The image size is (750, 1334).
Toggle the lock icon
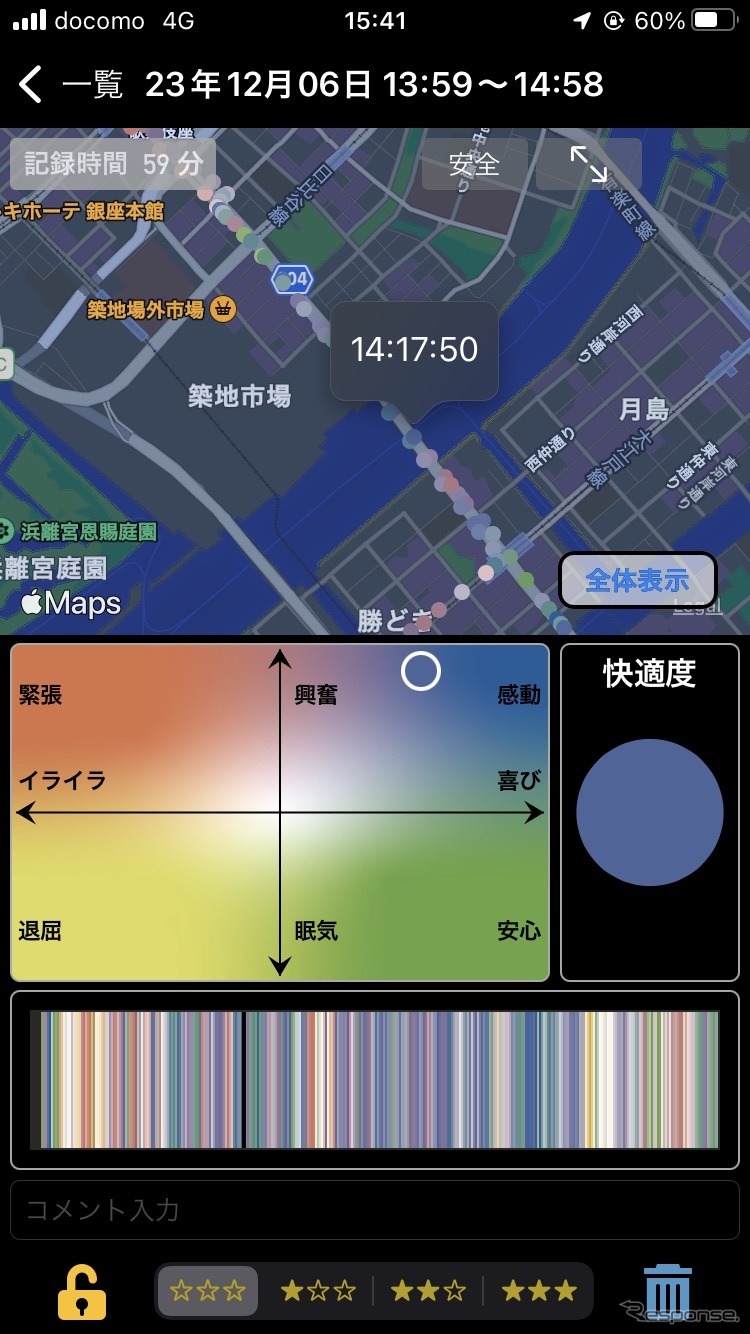pos(82,1292)
